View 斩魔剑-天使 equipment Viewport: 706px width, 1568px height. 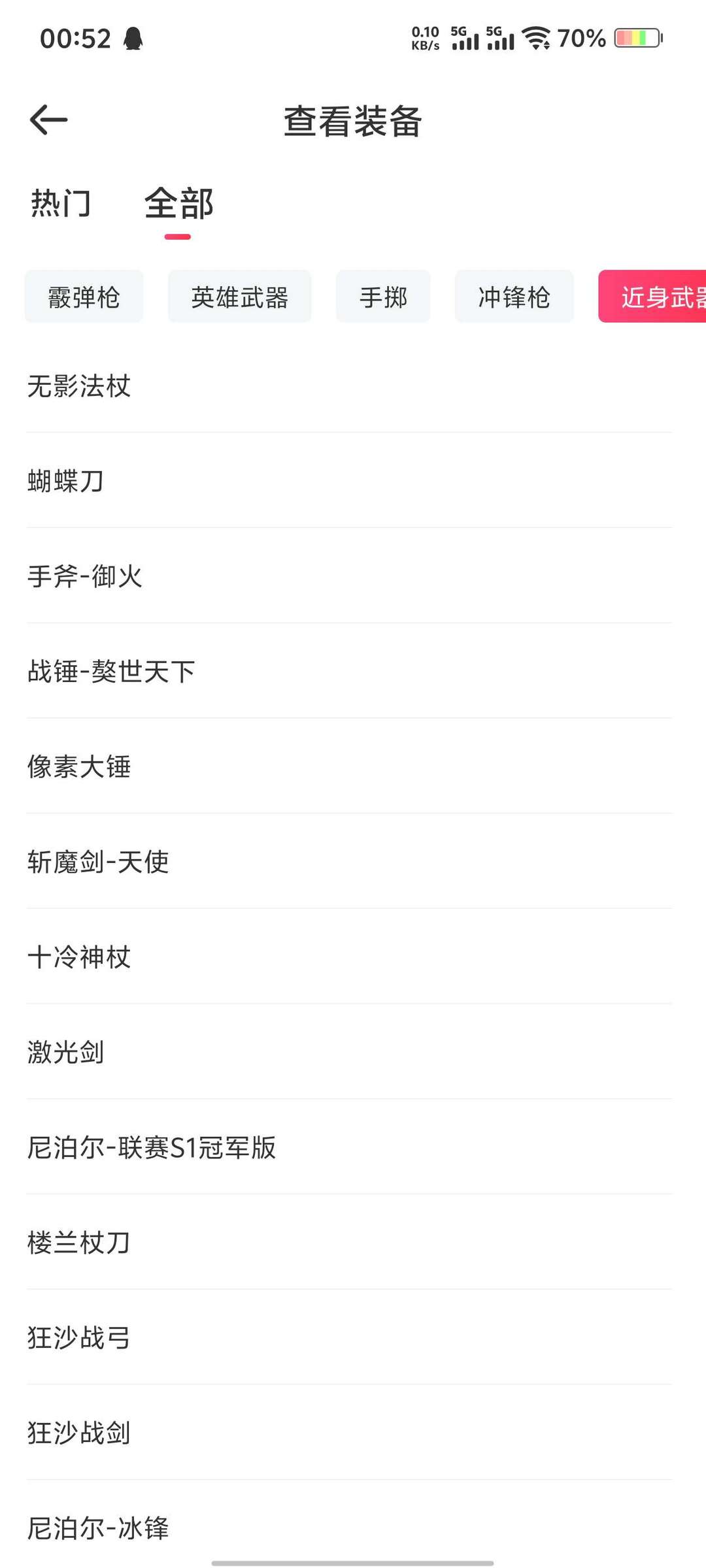(x=349, y=862)
